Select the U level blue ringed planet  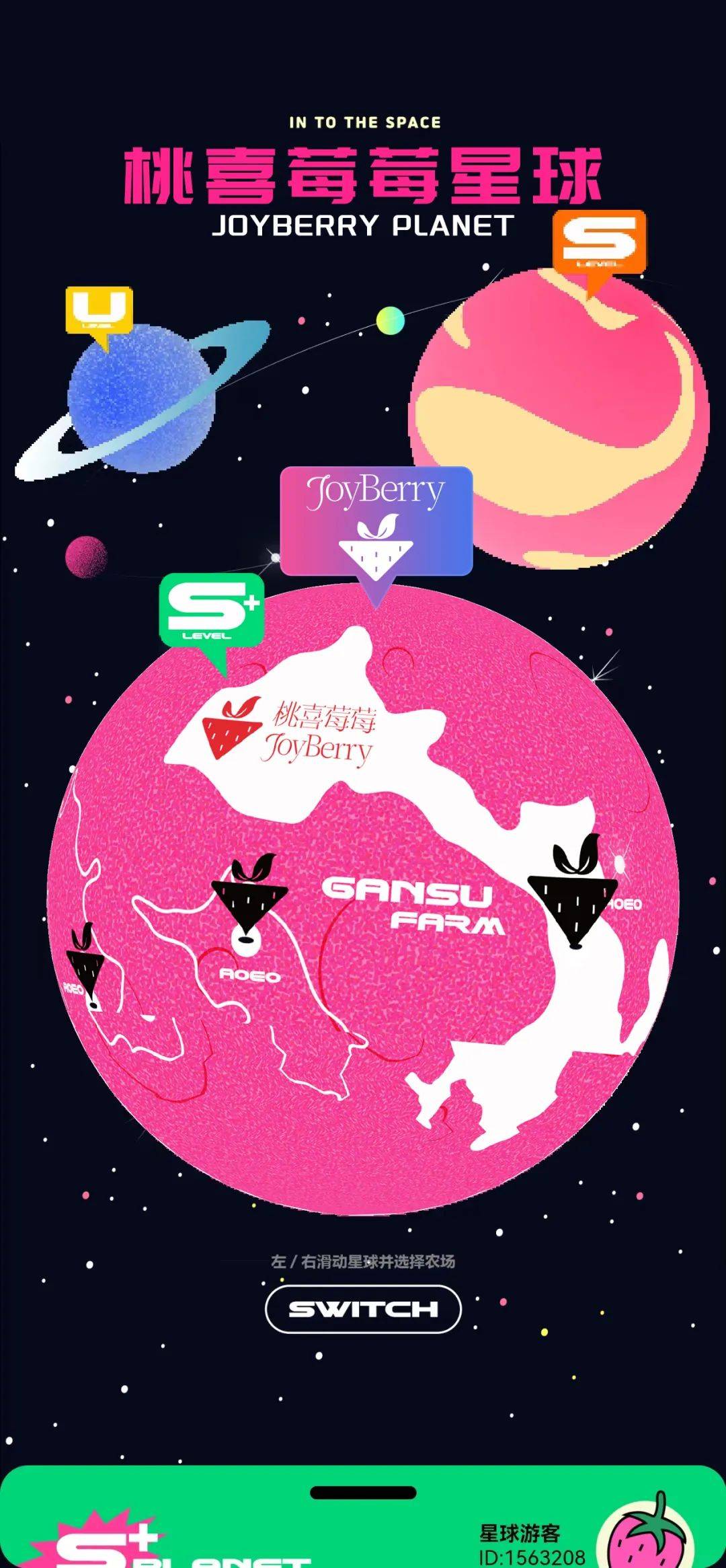pyautogui.click(x=140, y=402)
